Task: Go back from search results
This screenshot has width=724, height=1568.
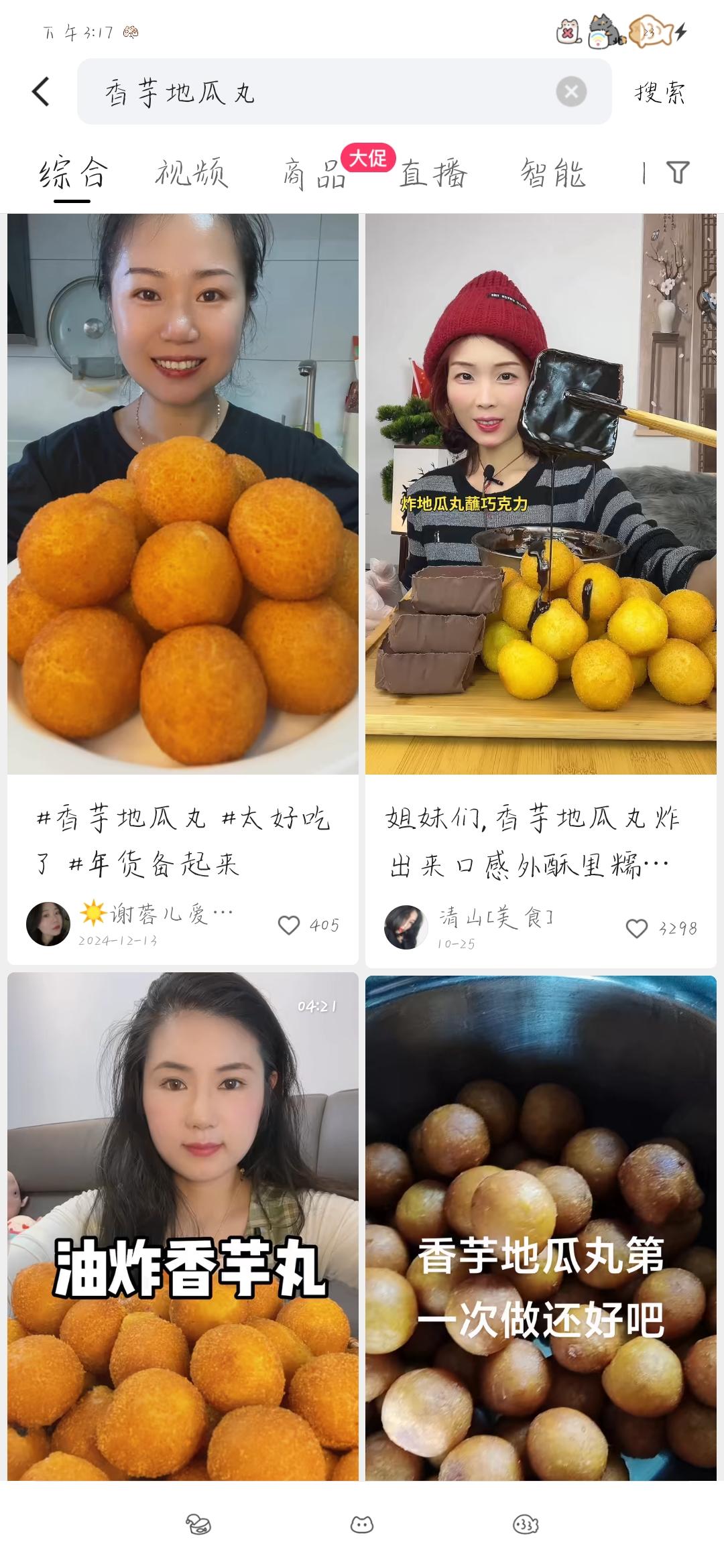Action: click(42, 91)
